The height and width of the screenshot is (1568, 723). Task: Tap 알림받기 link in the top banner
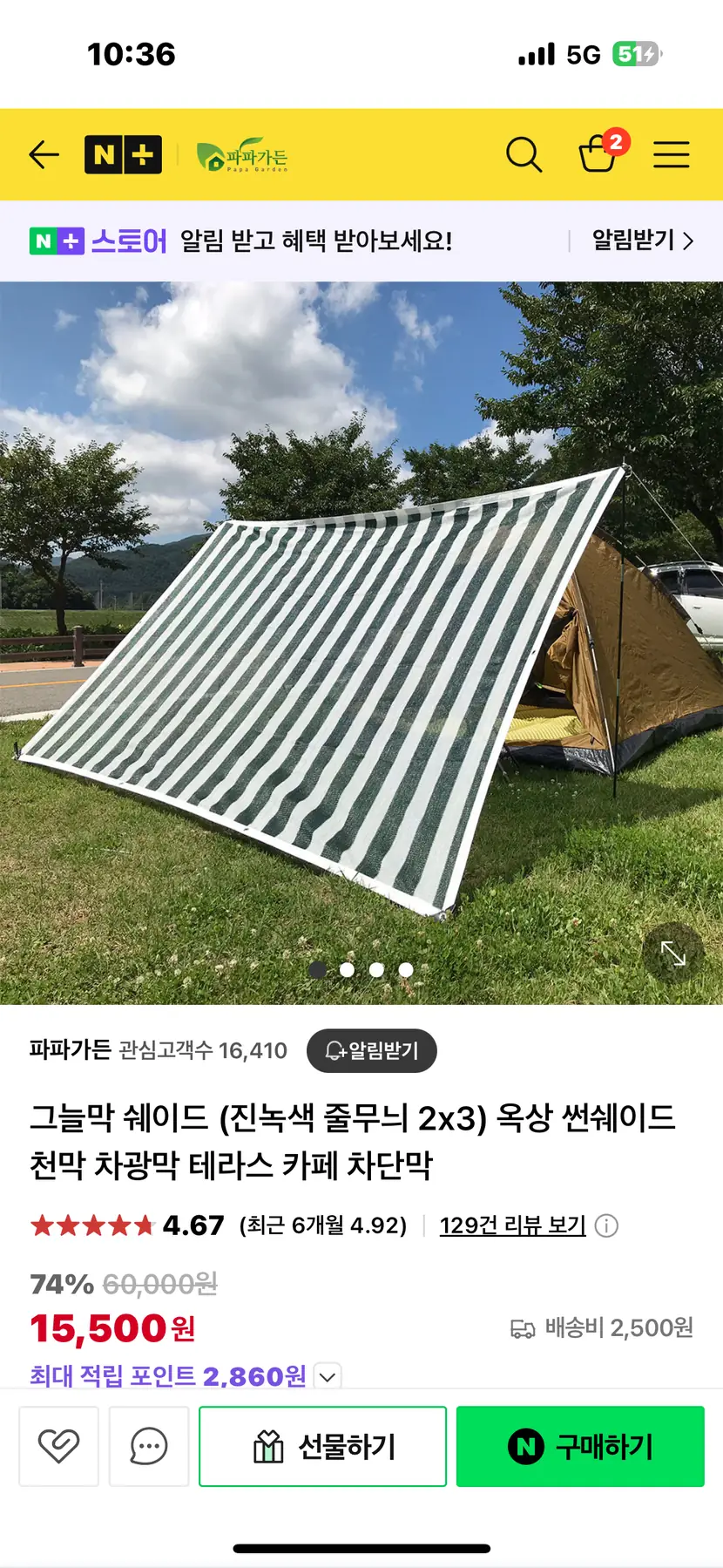point(642,241)
